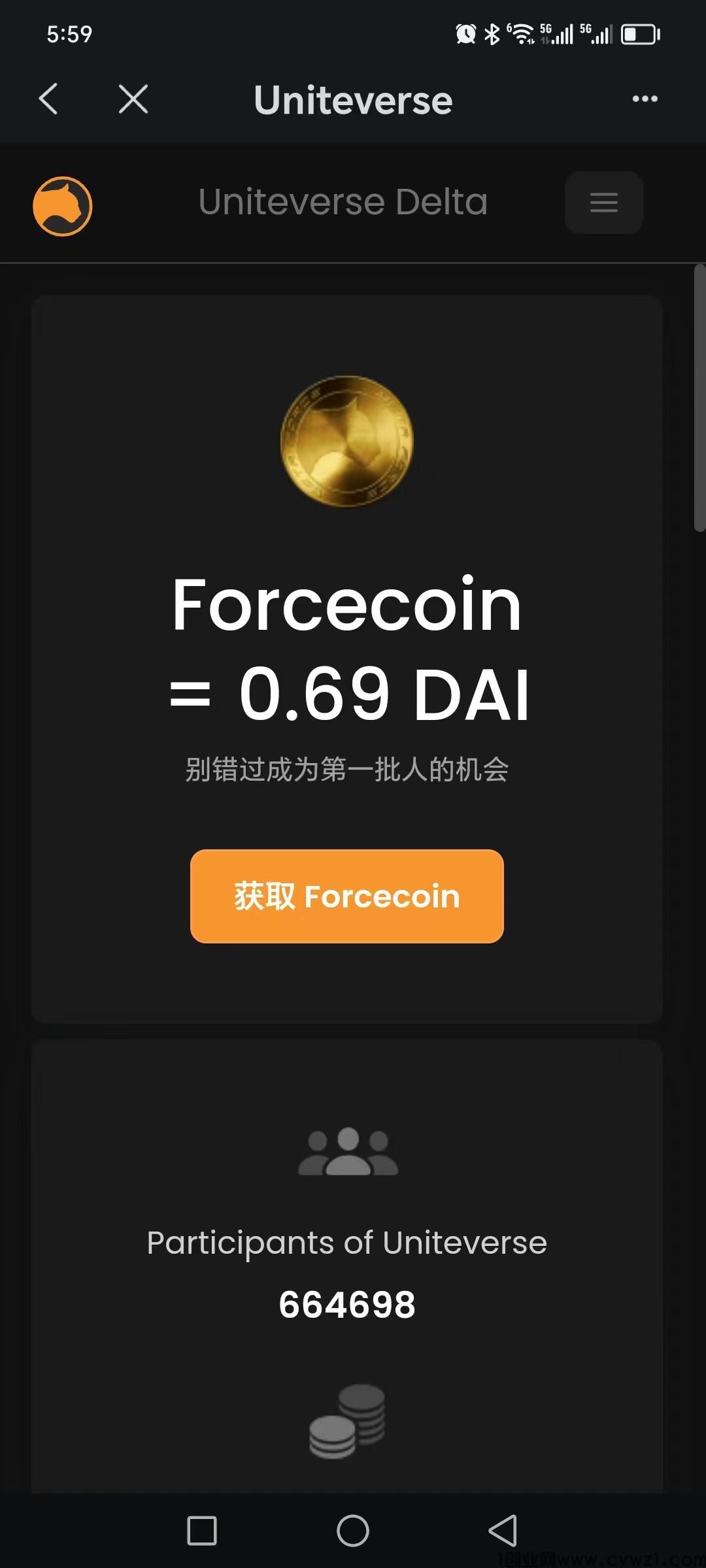This screenshot has height=1568, width=706.
Task: Open recent apps from navigation bar
Action: click(x=202, y=1530)
